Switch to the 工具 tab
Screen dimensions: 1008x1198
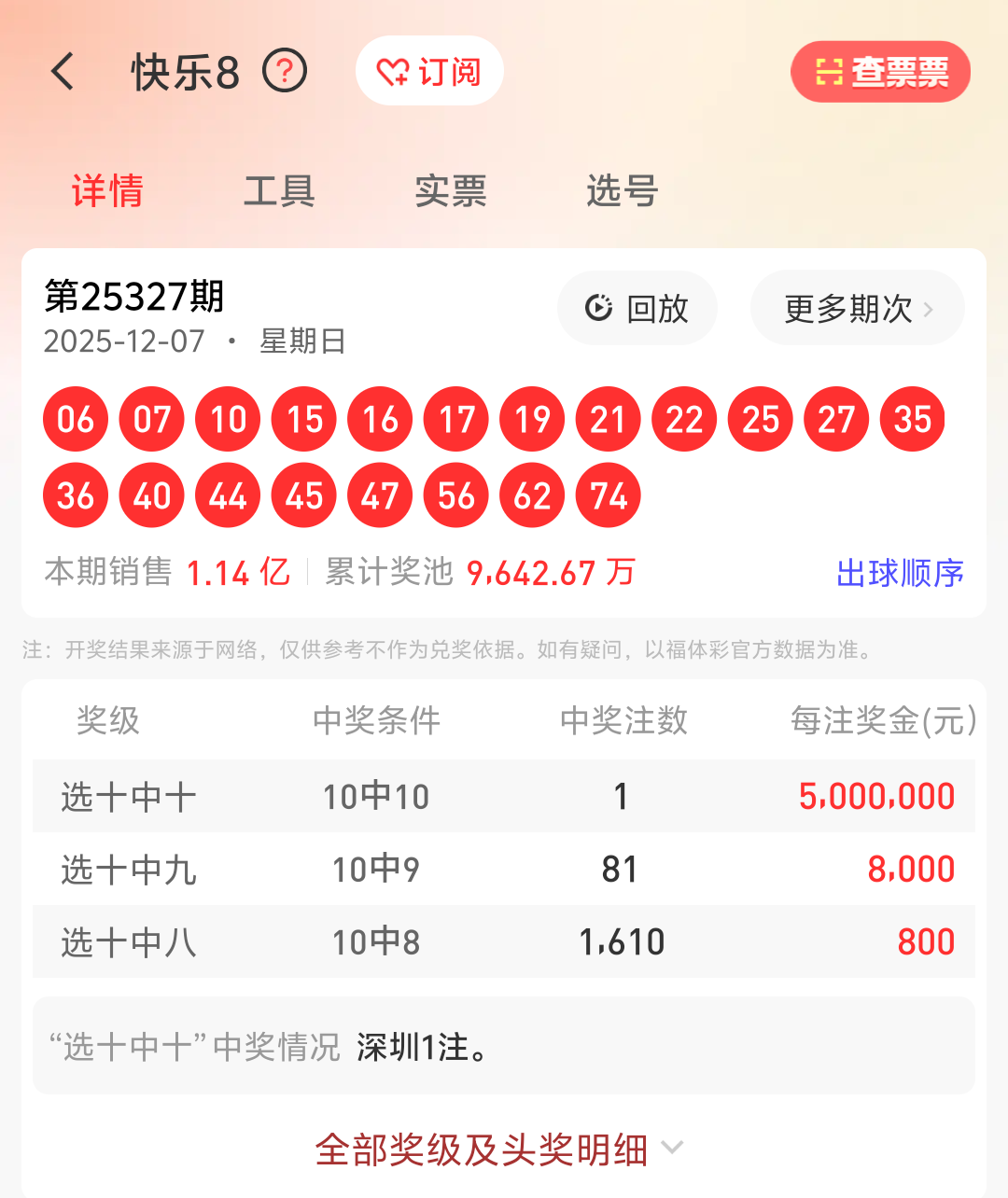click(277, 192)
